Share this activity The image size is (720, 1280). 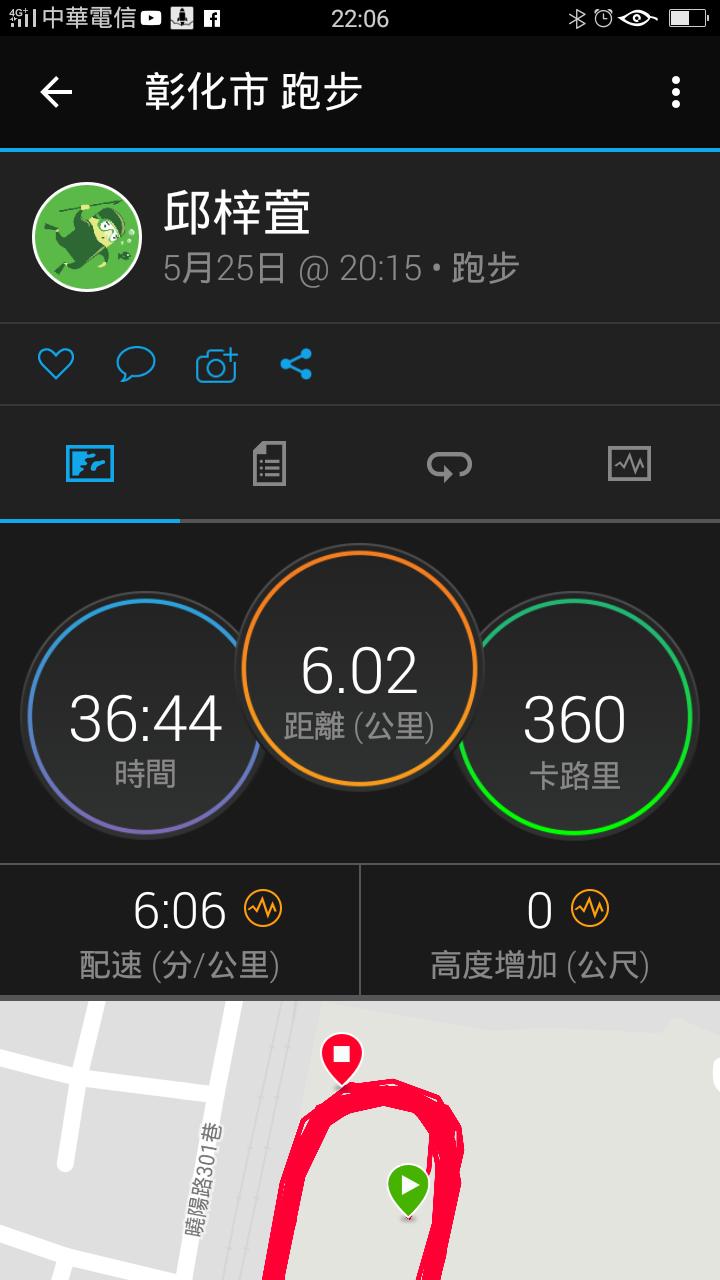tap(296, 364)
